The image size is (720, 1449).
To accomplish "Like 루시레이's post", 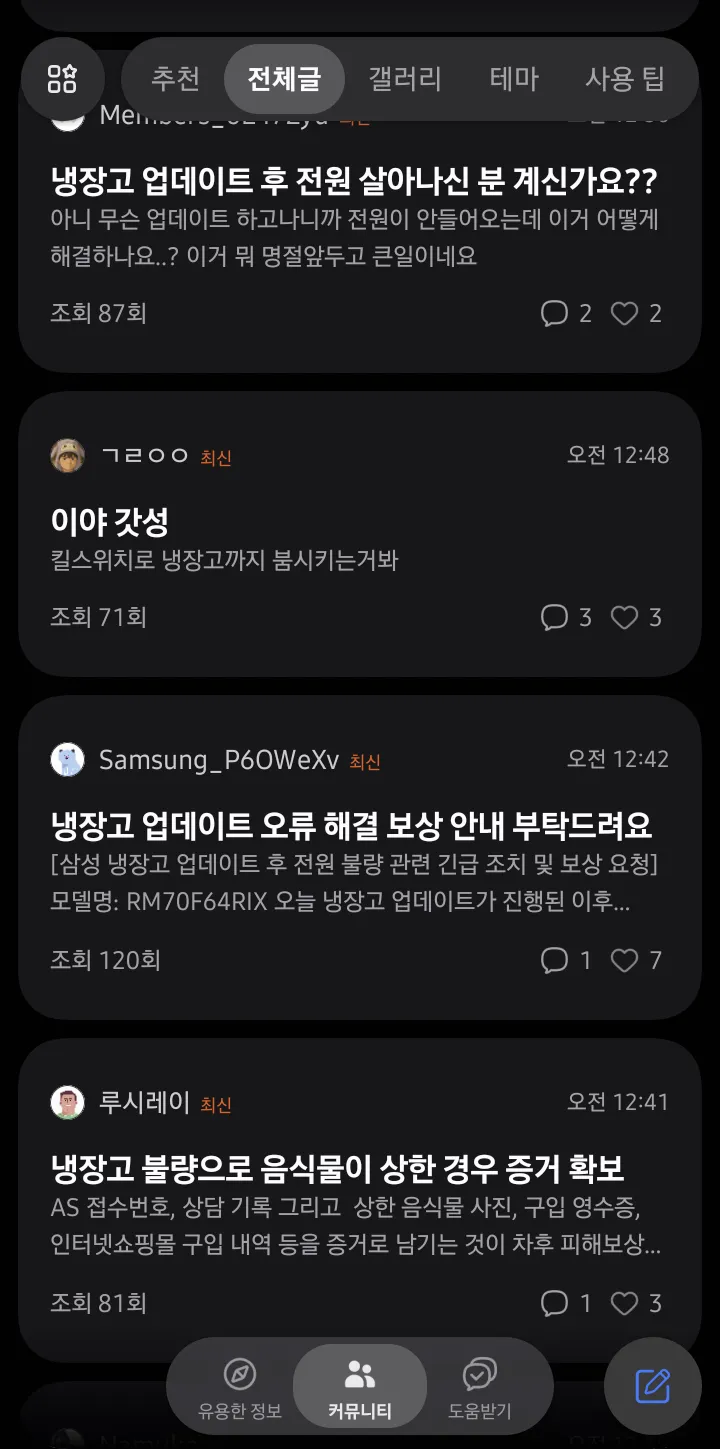I will click(637, 1303).
